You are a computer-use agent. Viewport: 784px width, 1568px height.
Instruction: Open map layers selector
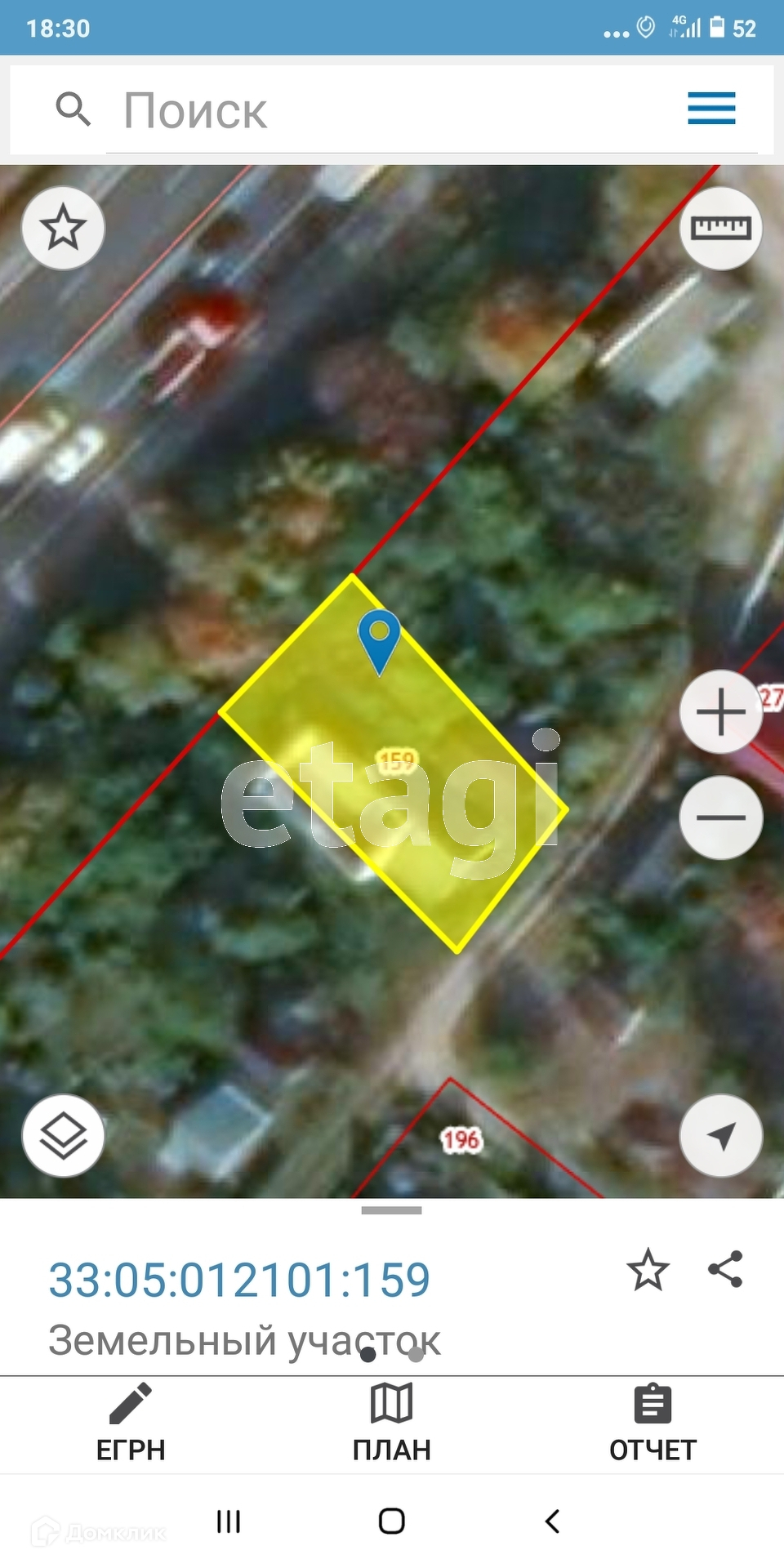coord(63,1136)
